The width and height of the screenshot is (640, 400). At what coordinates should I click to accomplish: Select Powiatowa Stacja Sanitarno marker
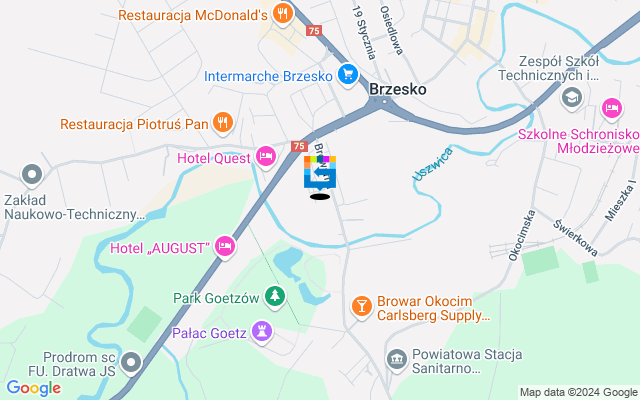pyautogui.click(x=396, y=358)
